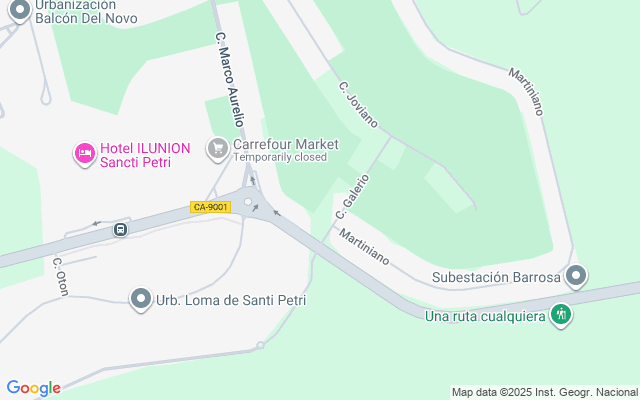The width and height of the screenshot is (640, 400).
Task: Select the Subestación Barrosa location pin
Action: tap(576, 276)
